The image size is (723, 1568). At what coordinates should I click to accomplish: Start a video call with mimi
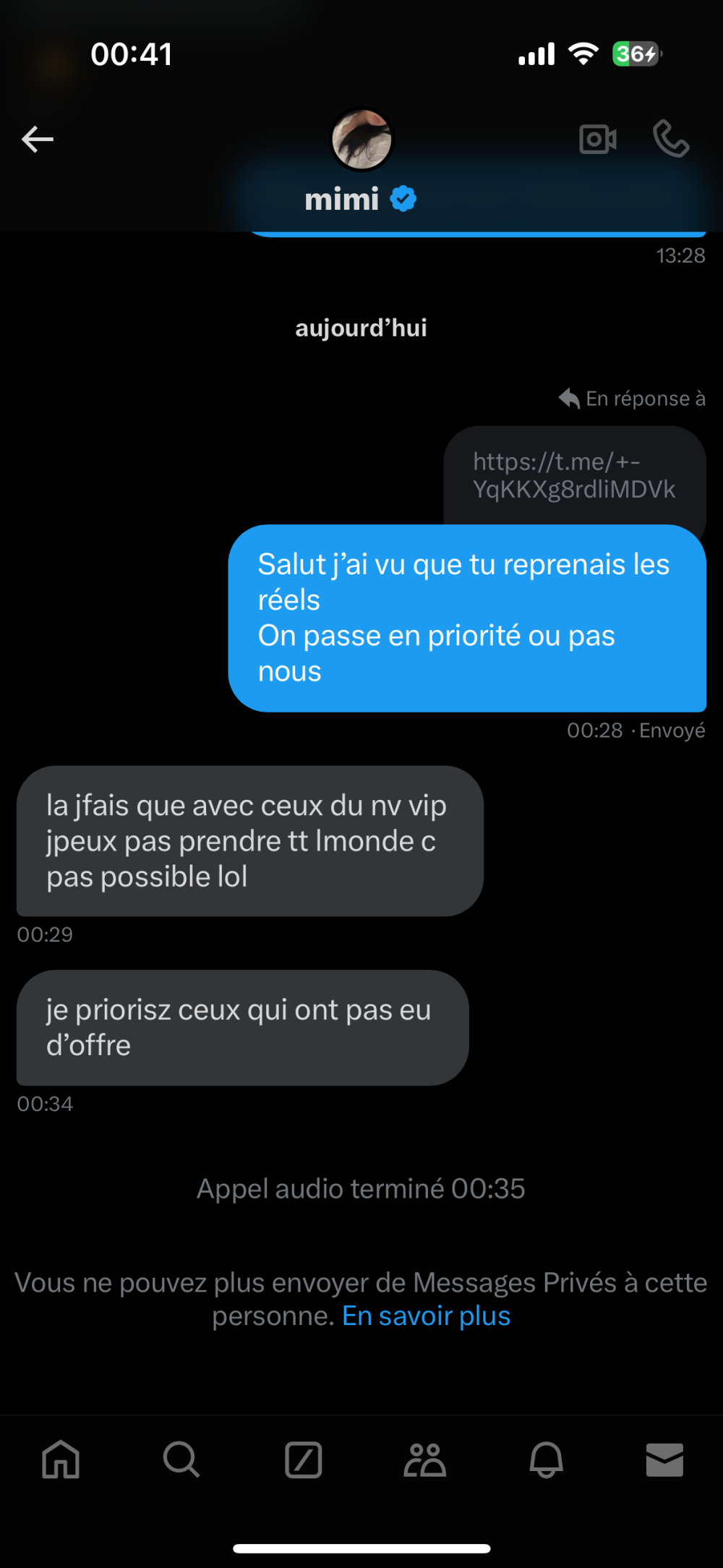[x=598, y=139]
